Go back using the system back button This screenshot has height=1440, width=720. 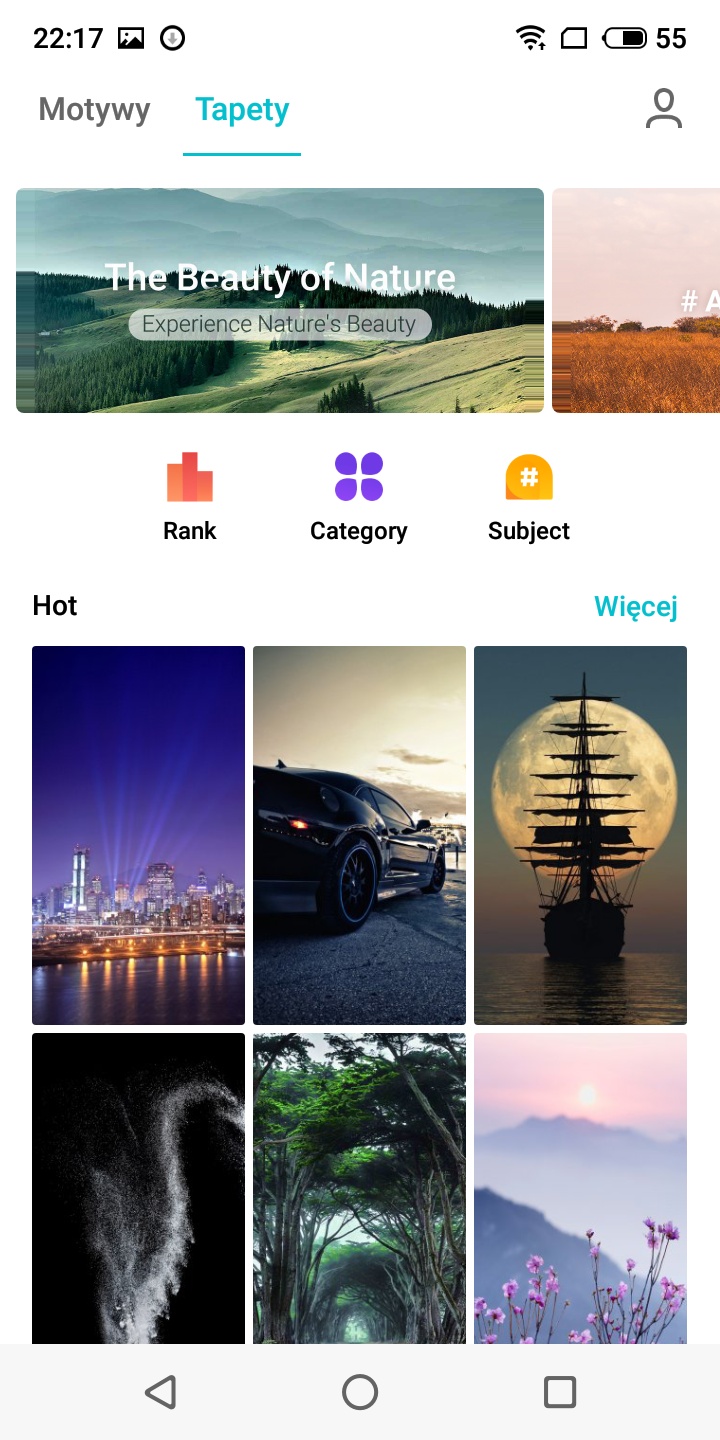160,1392
